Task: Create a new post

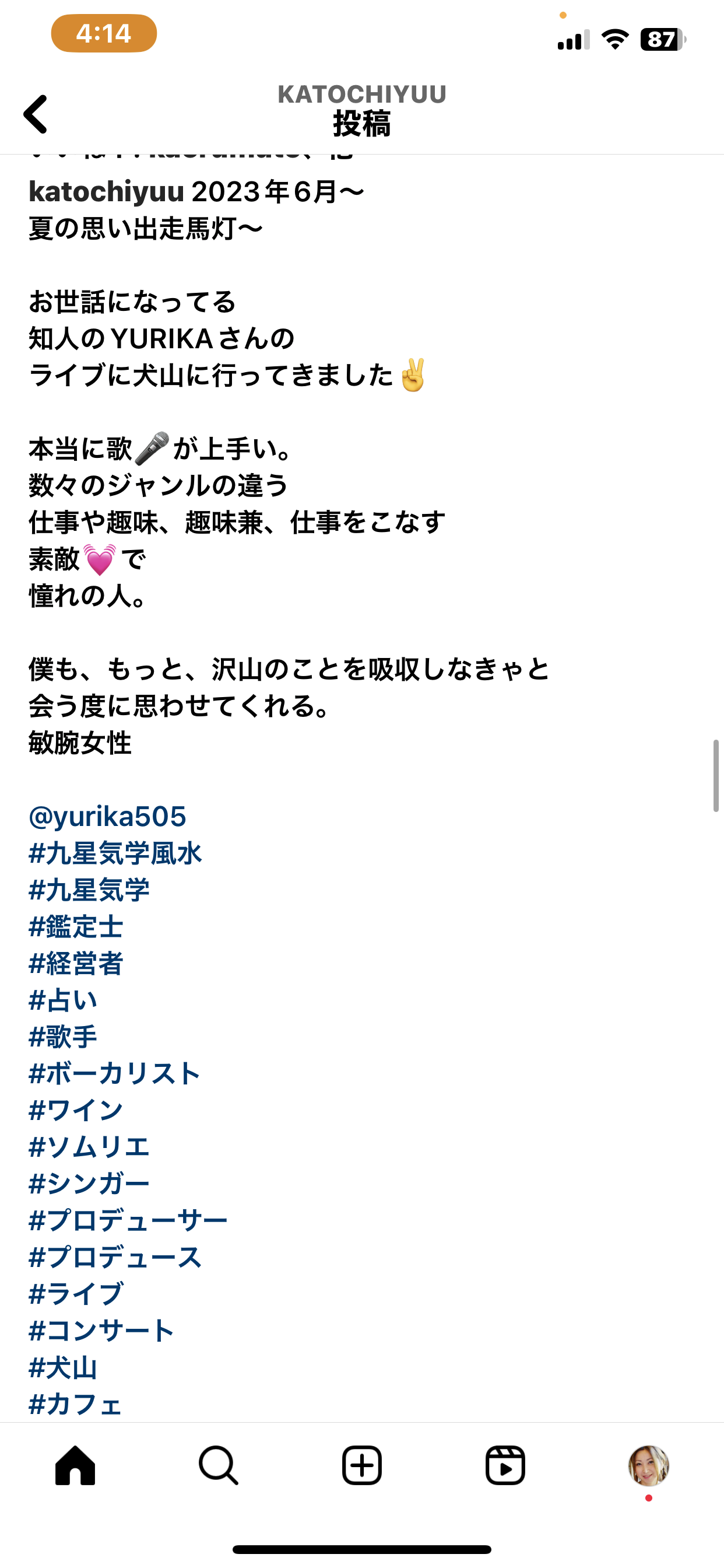Action: pos(362,1466)
